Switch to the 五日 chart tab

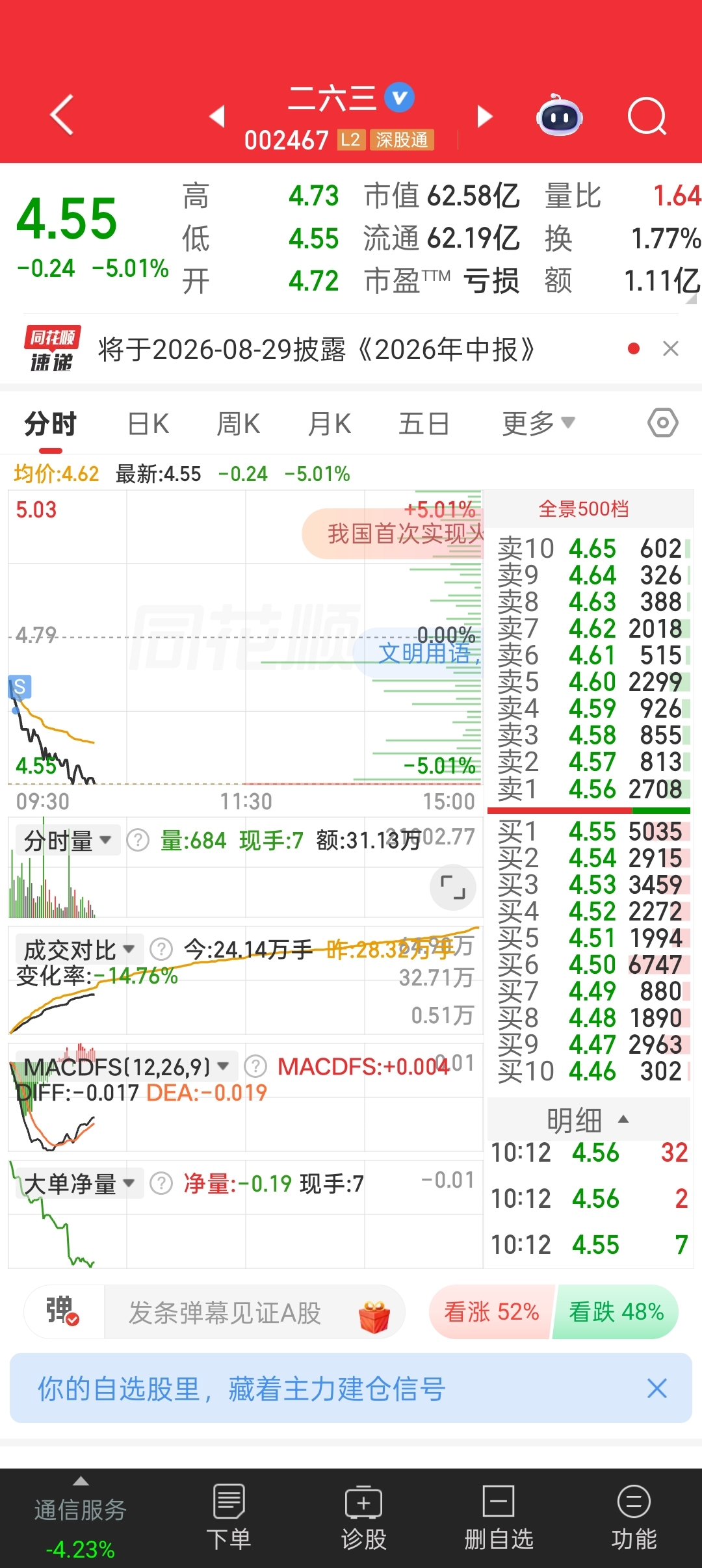[x=424, y=424]
